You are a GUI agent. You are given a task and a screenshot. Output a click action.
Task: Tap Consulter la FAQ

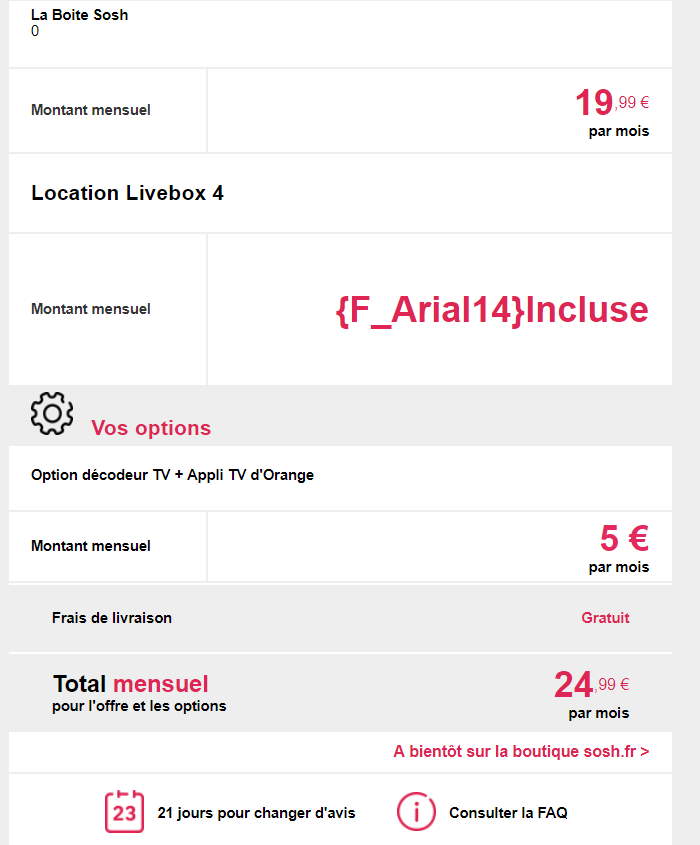[x=508, y=813]
